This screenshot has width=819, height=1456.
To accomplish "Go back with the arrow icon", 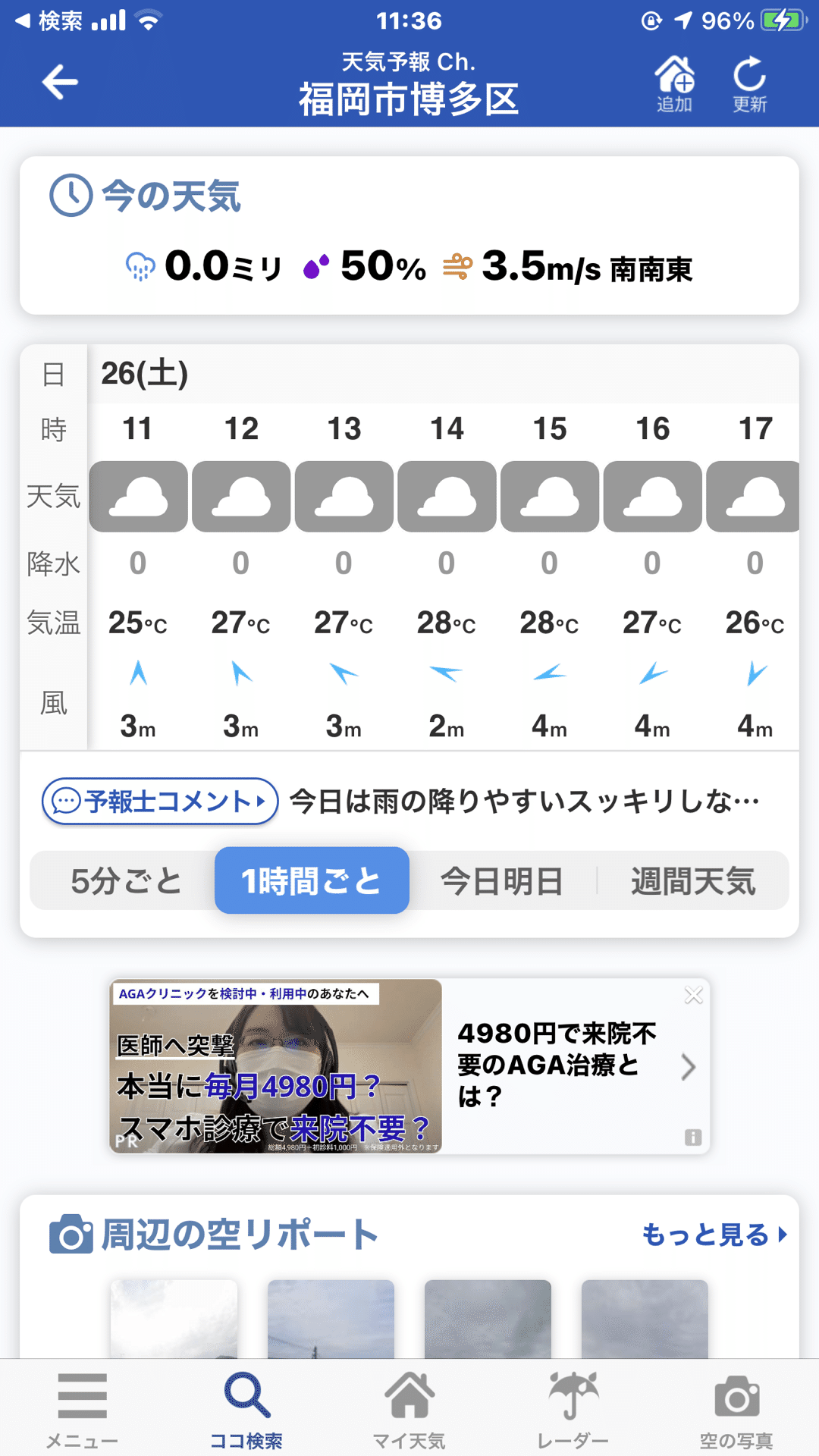I will tap(60, 82).
